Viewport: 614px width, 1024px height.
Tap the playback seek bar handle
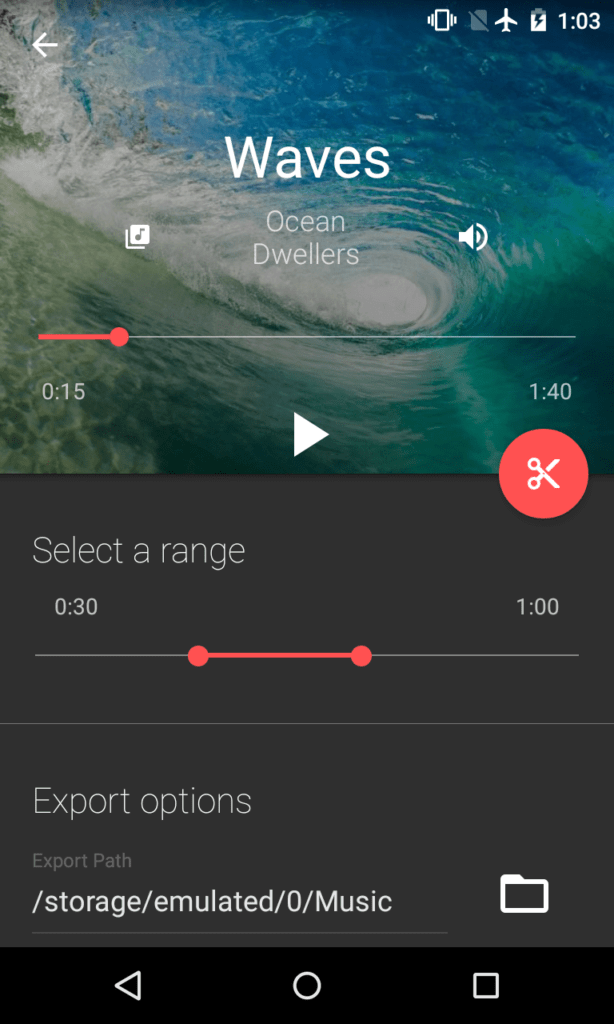119,337
